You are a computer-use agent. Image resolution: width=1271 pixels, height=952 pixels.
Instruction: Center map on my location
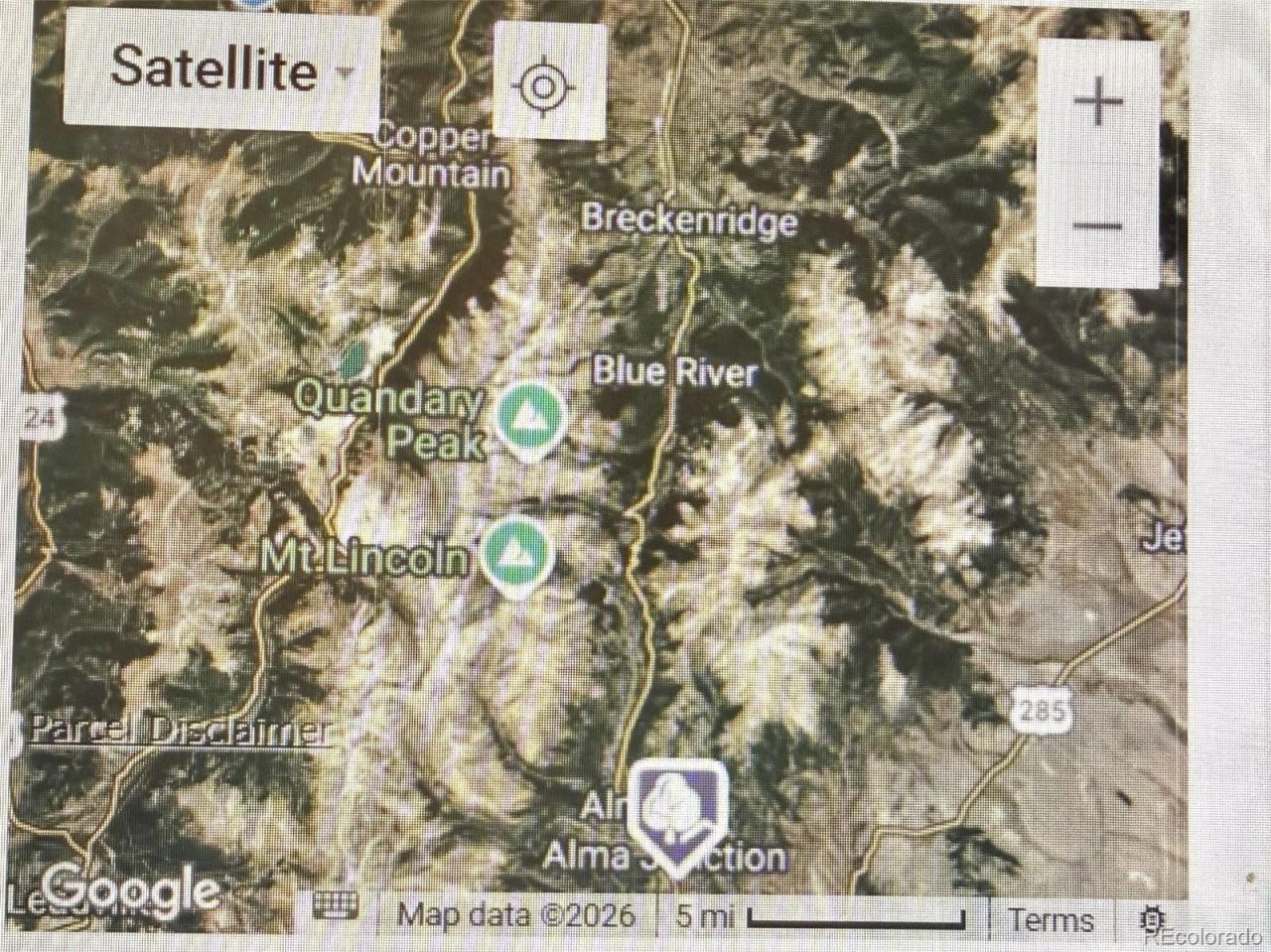tap(543, 86)
